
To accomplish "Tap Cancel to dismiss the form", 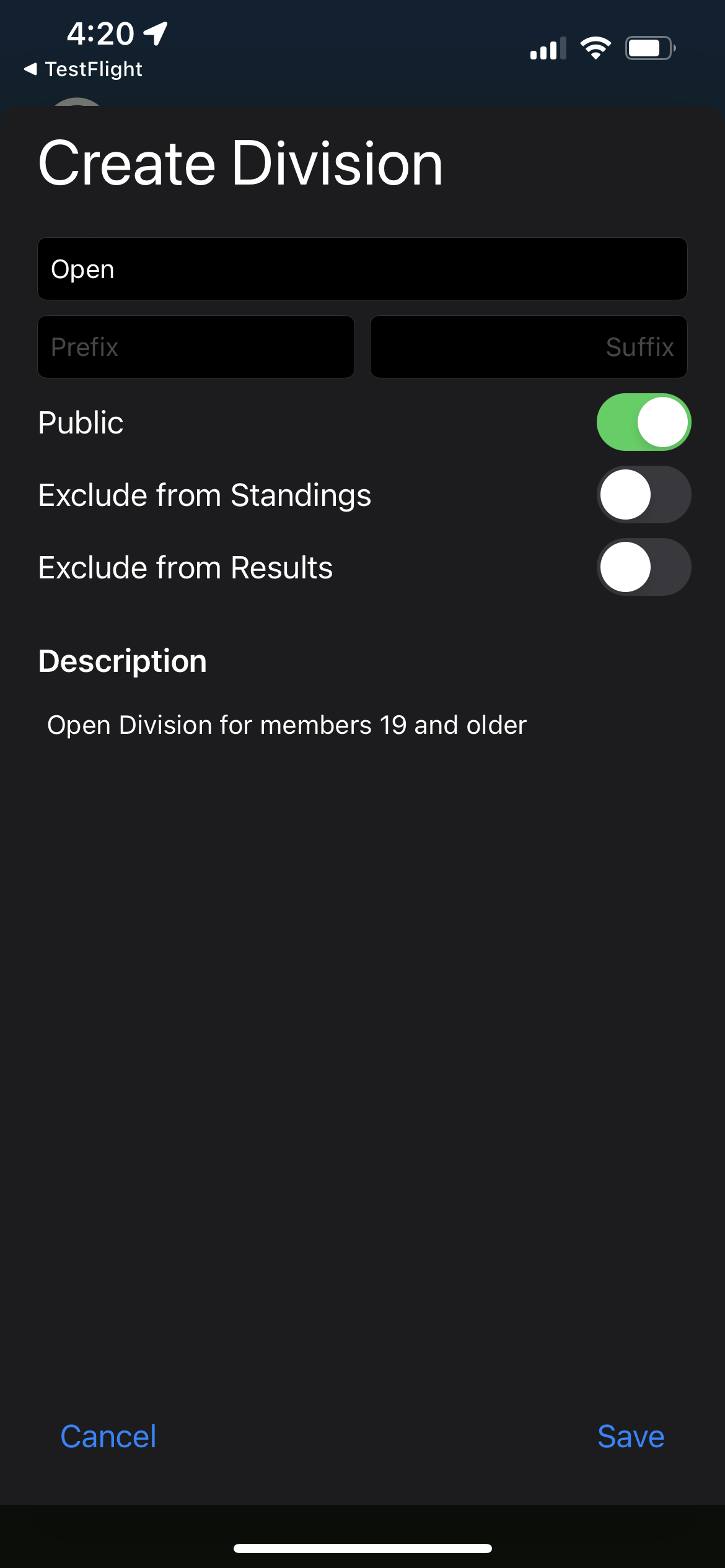I will 107,1435.
